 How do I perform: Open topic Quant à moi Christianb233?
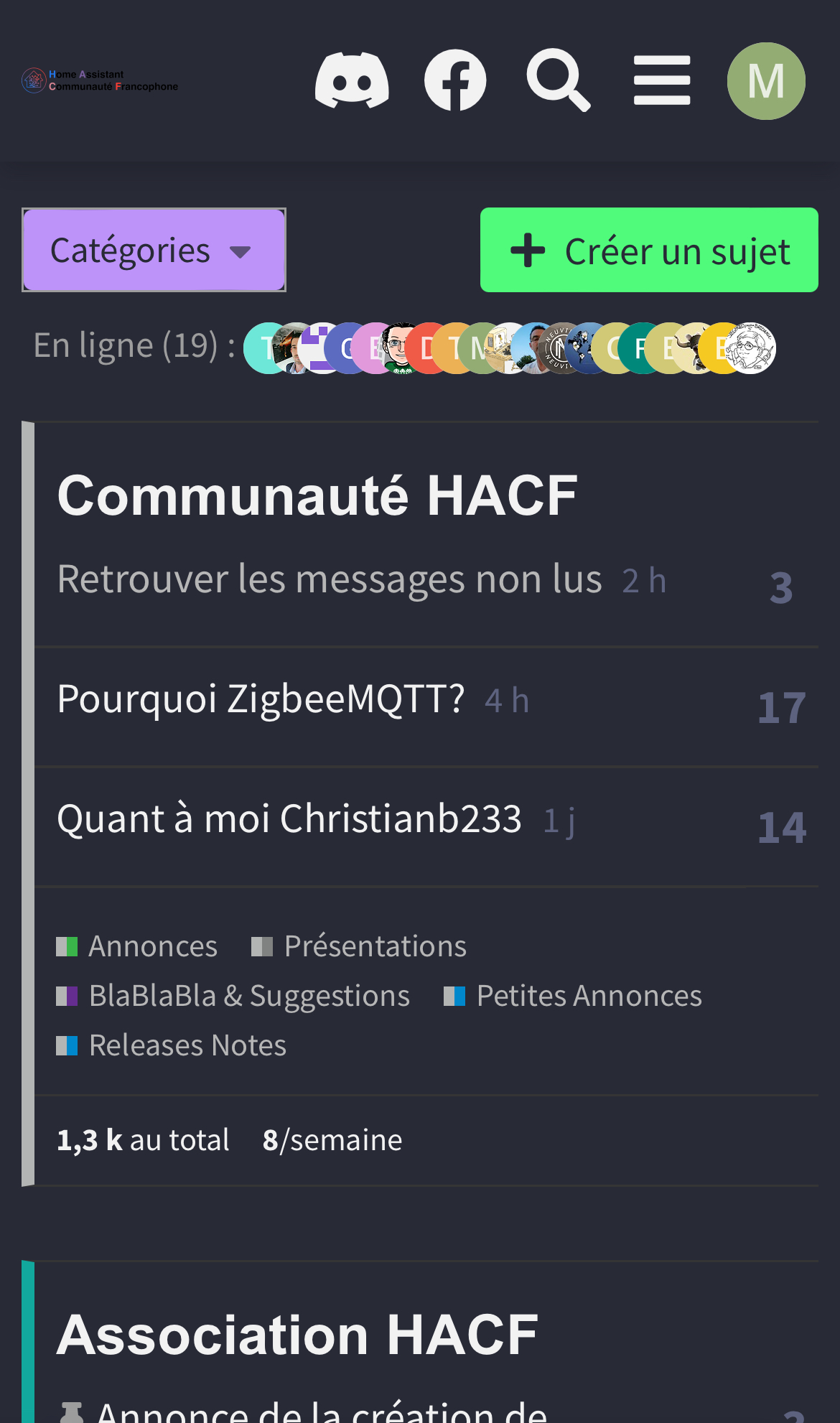(x=289, y=818)
